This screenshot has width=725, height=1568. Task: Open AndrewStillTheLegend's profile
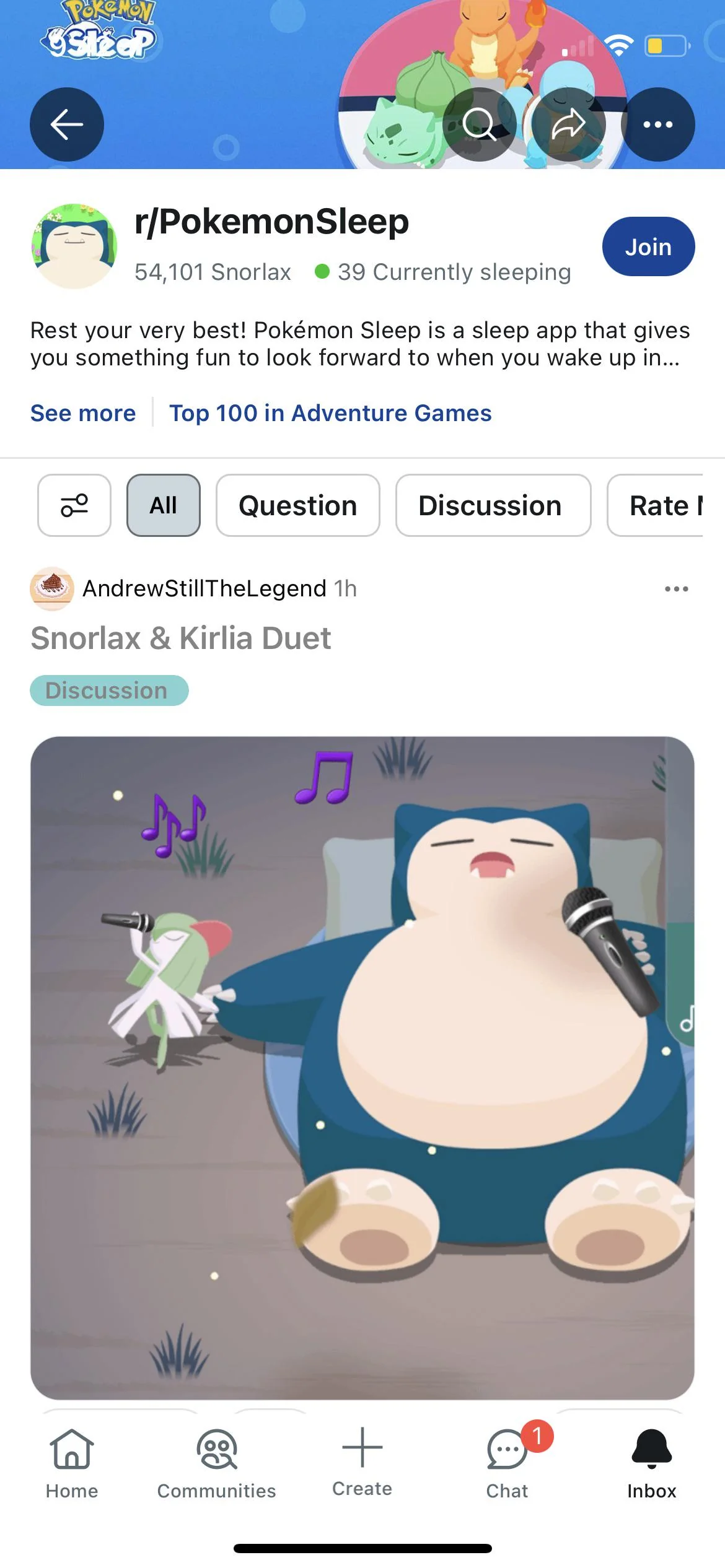coord(204,588)
